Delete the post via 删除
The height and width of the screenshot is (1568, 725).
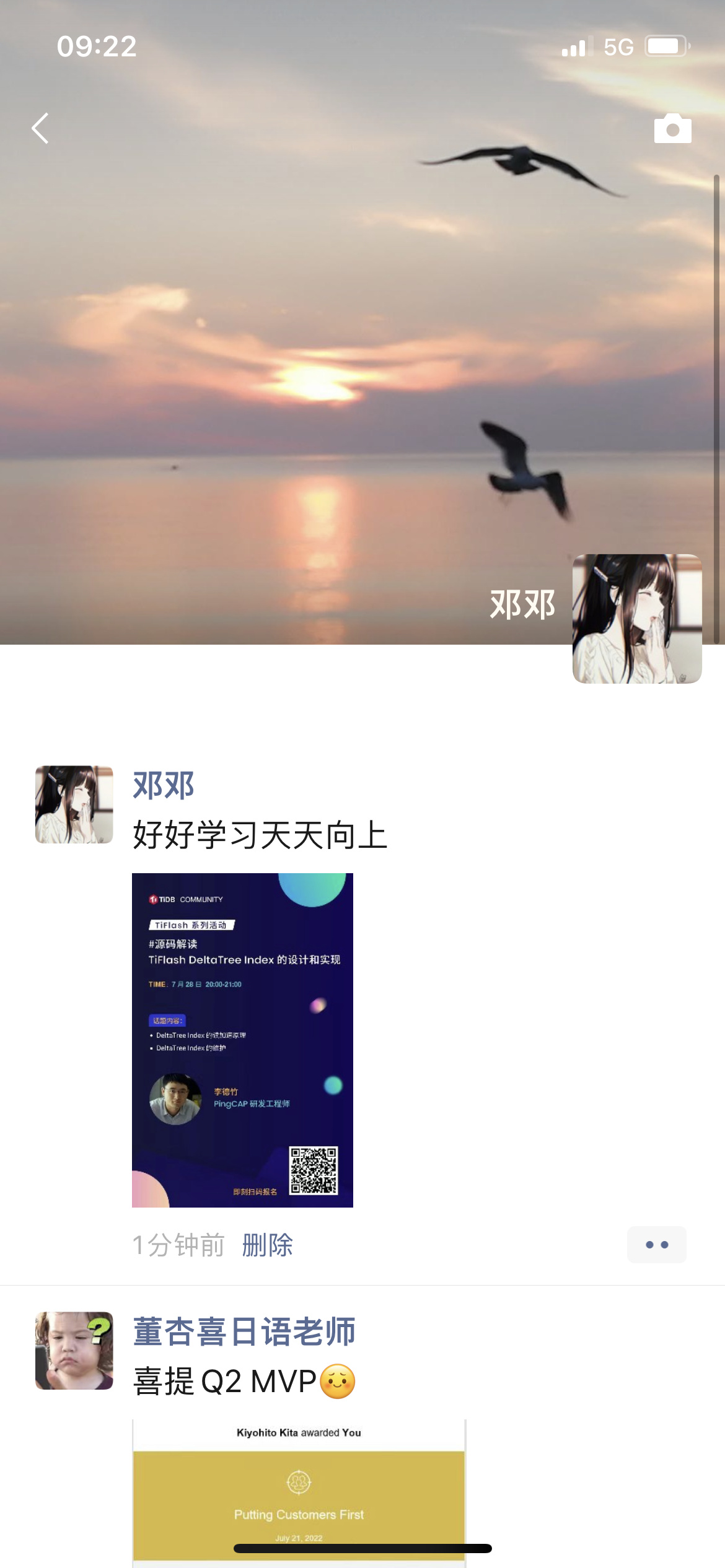coord(267,1245)
